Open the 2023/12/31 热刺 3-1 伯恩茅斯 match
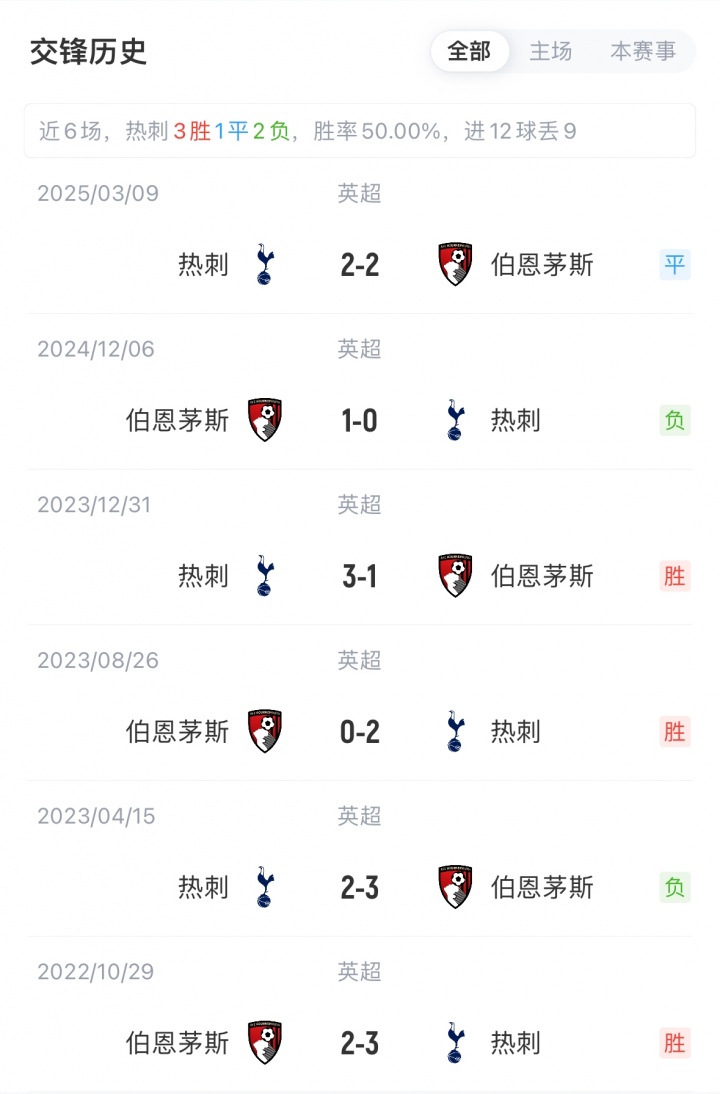Screen dimensions: 720x1094 tap(359, 576)
